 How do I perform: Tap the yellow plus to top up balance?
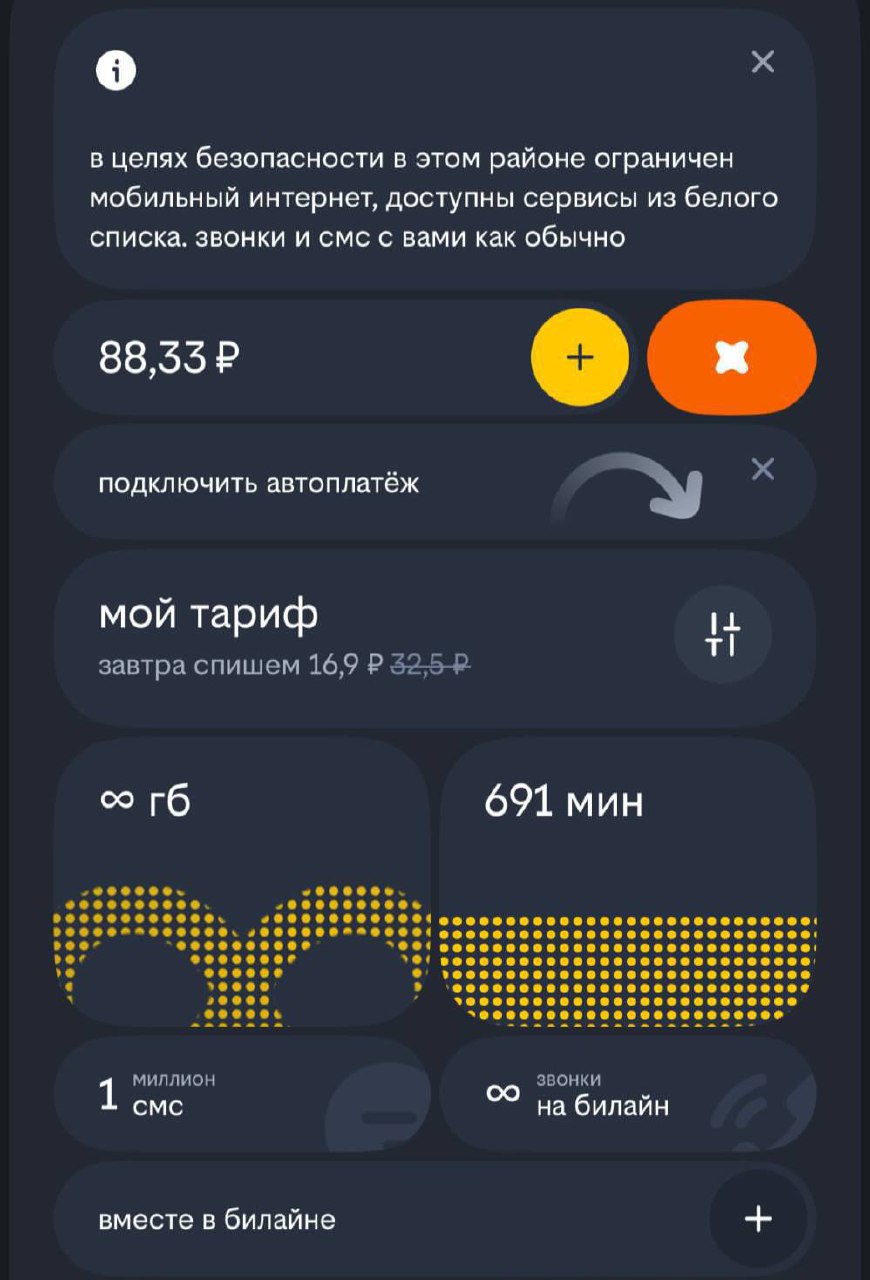coord(580,358)
